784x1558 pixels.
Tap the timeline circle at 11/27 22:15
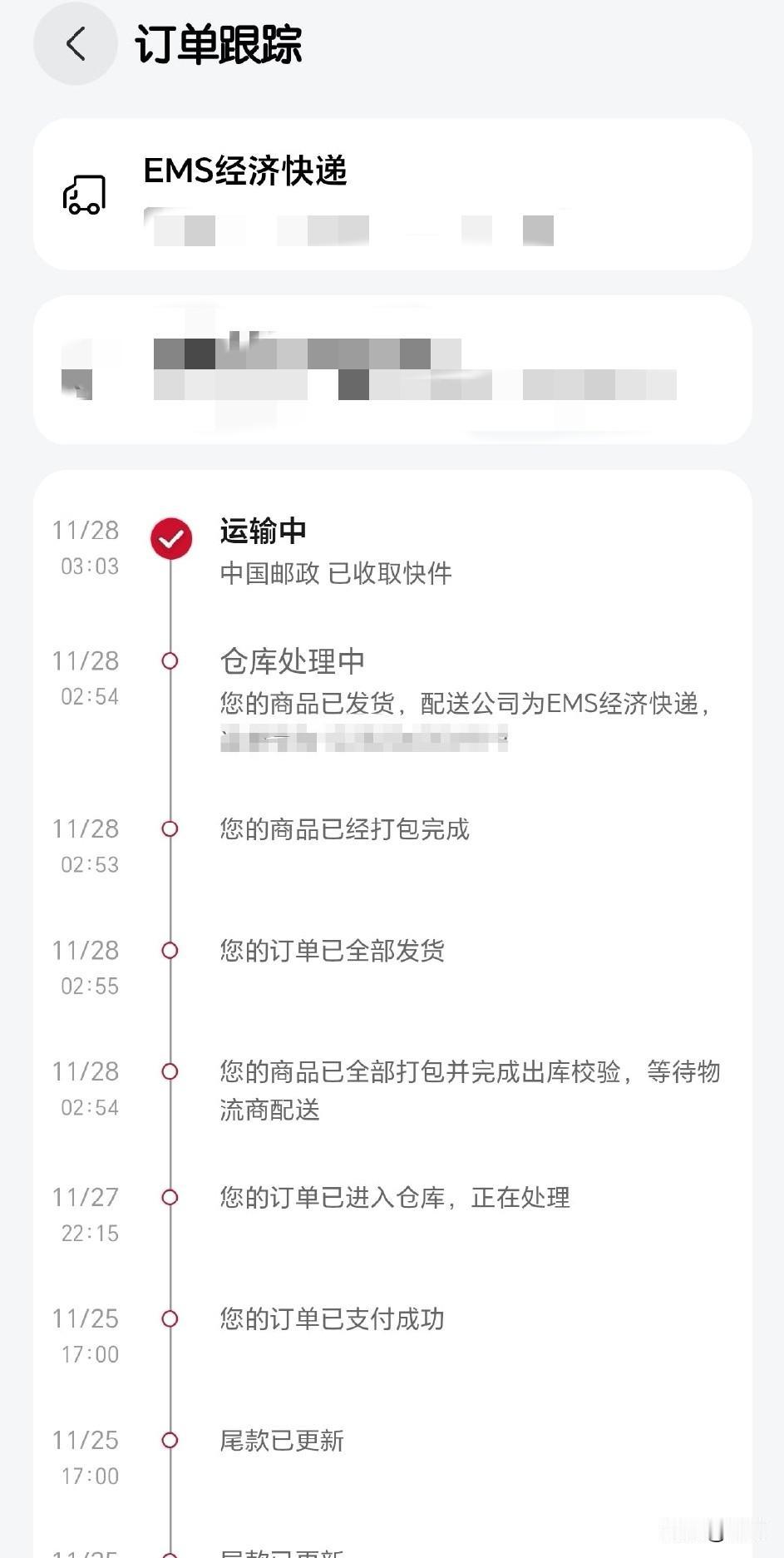(172, 1198)
